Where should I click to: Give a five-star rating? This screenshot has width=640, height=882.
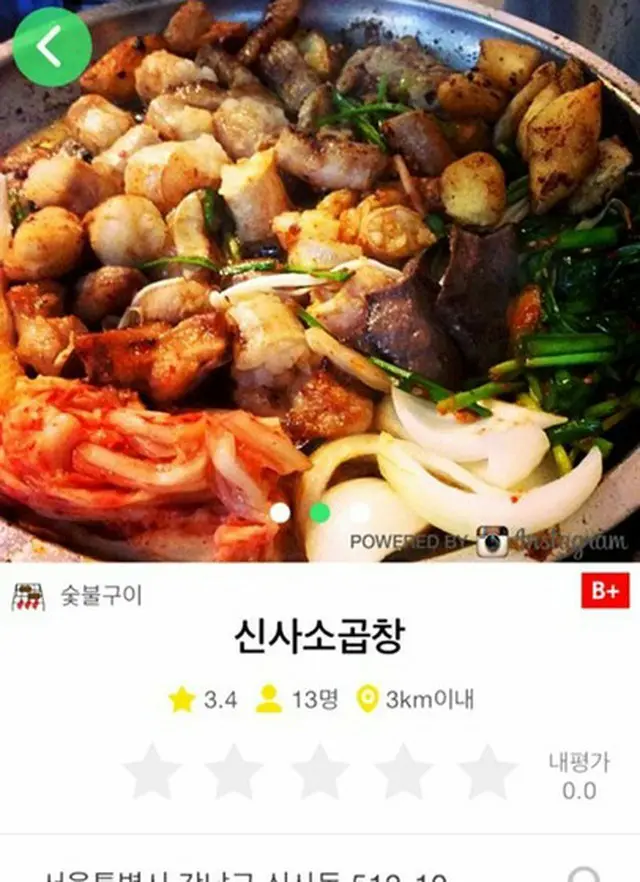click(x=487, y=772)
